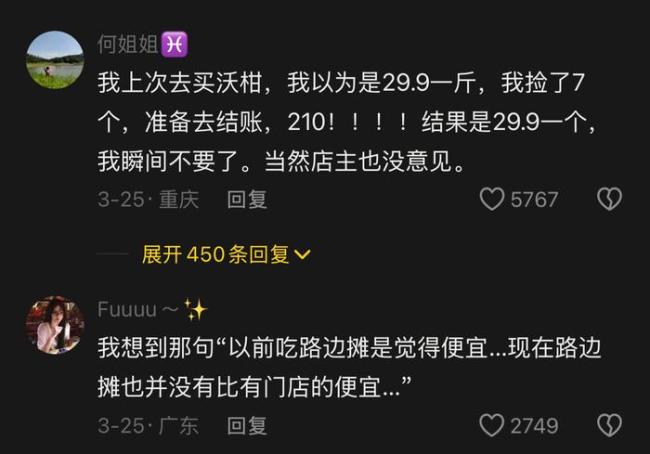Open Fuuuu's profile avatar
This screenshot has height=454, width=650.
tap(54, 324)
